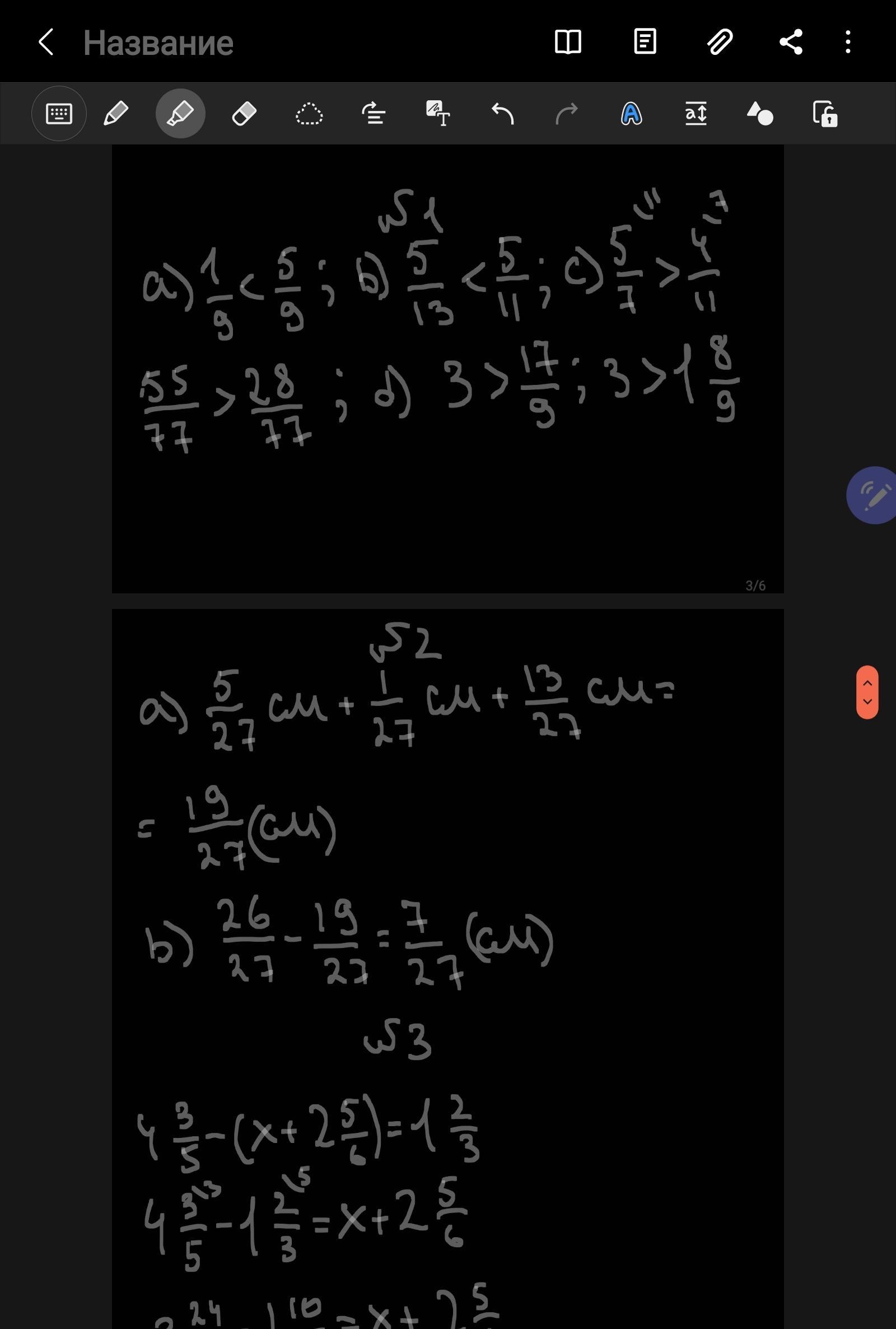Tap the lock canvas icon
Viewport: 896px width, 1329px height.
[x=825, y=114]
